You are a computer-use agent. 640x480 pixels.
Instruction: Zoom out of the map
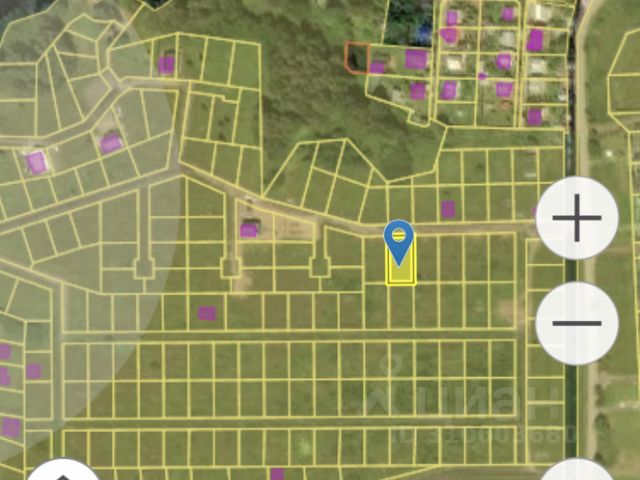tap(577, 323)
